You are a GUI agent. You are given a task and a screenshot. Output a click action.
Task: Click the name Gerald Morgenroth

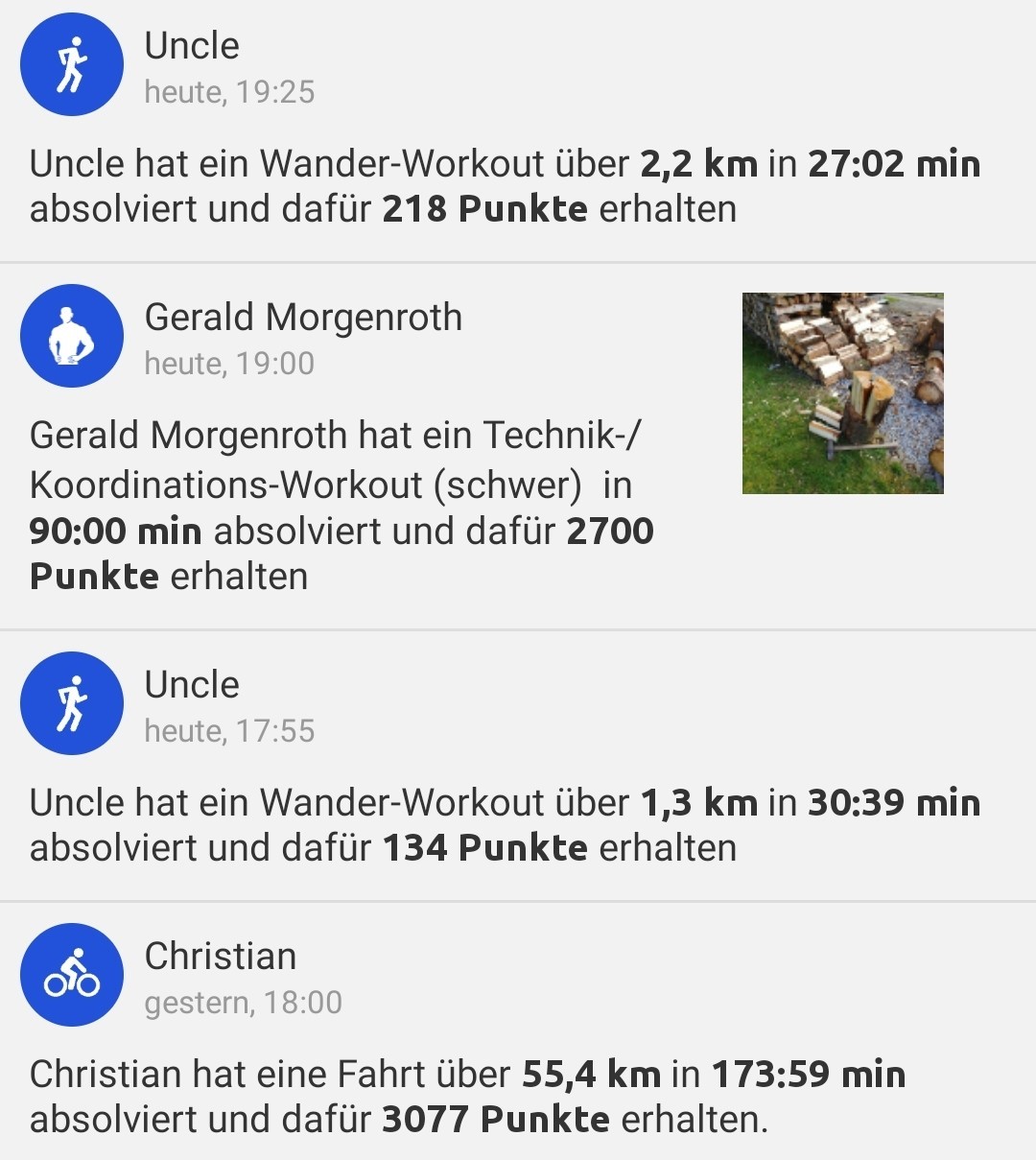coord(303,317)
